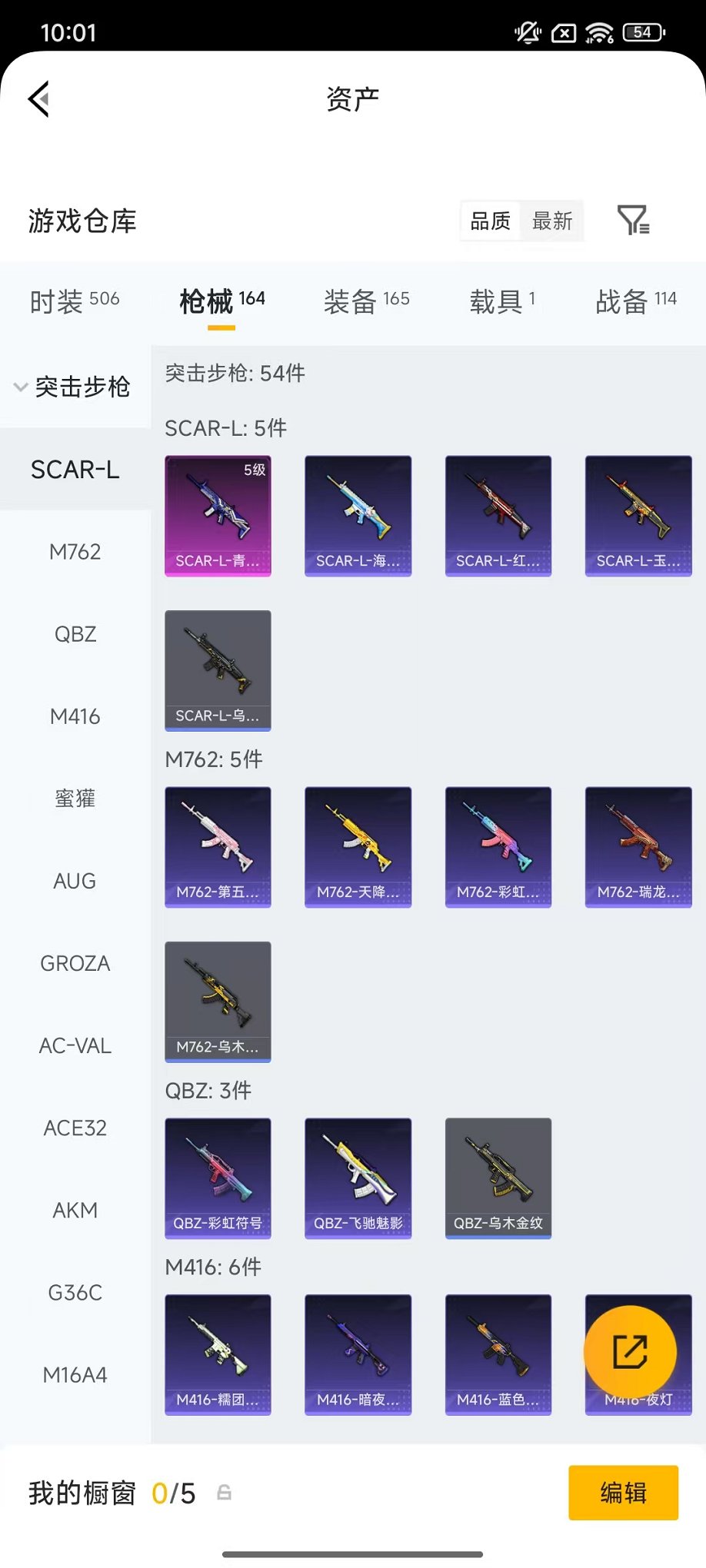The image size is (706, 1568).
Task: Tap the orange floating share button
Action: 630,1352
